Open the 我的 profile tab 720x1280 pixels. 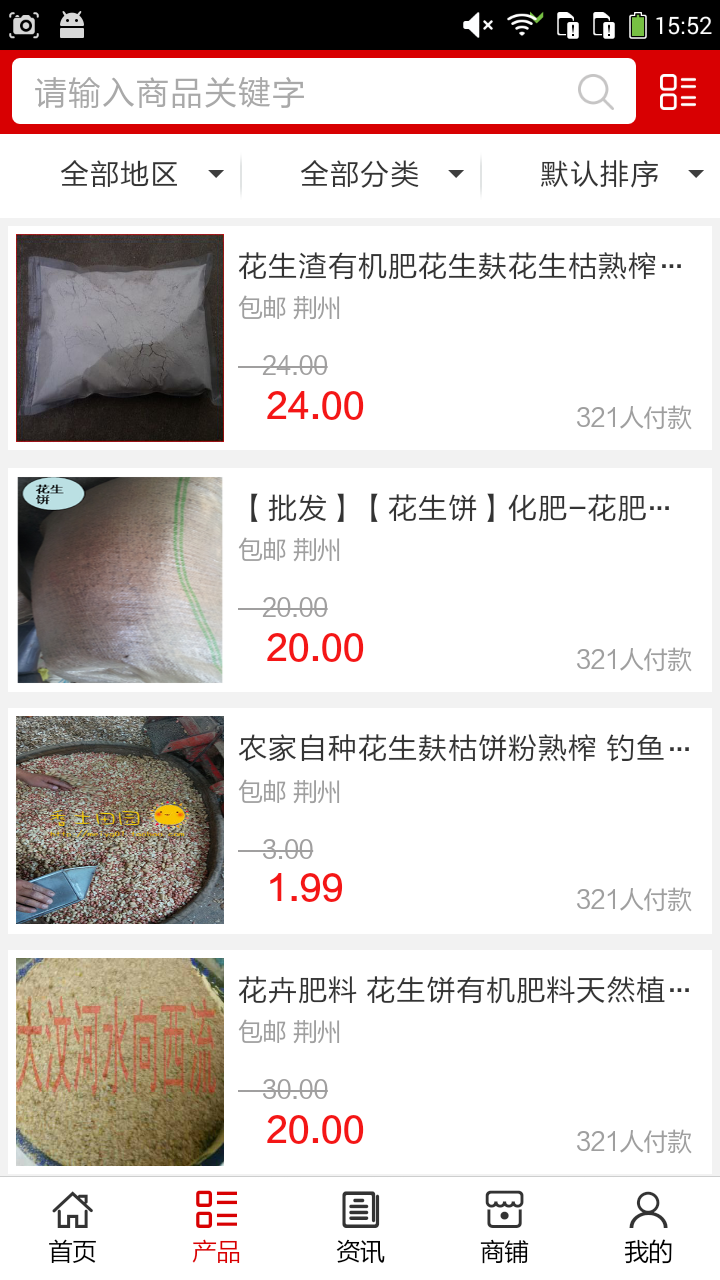(x=648, y=1227)
